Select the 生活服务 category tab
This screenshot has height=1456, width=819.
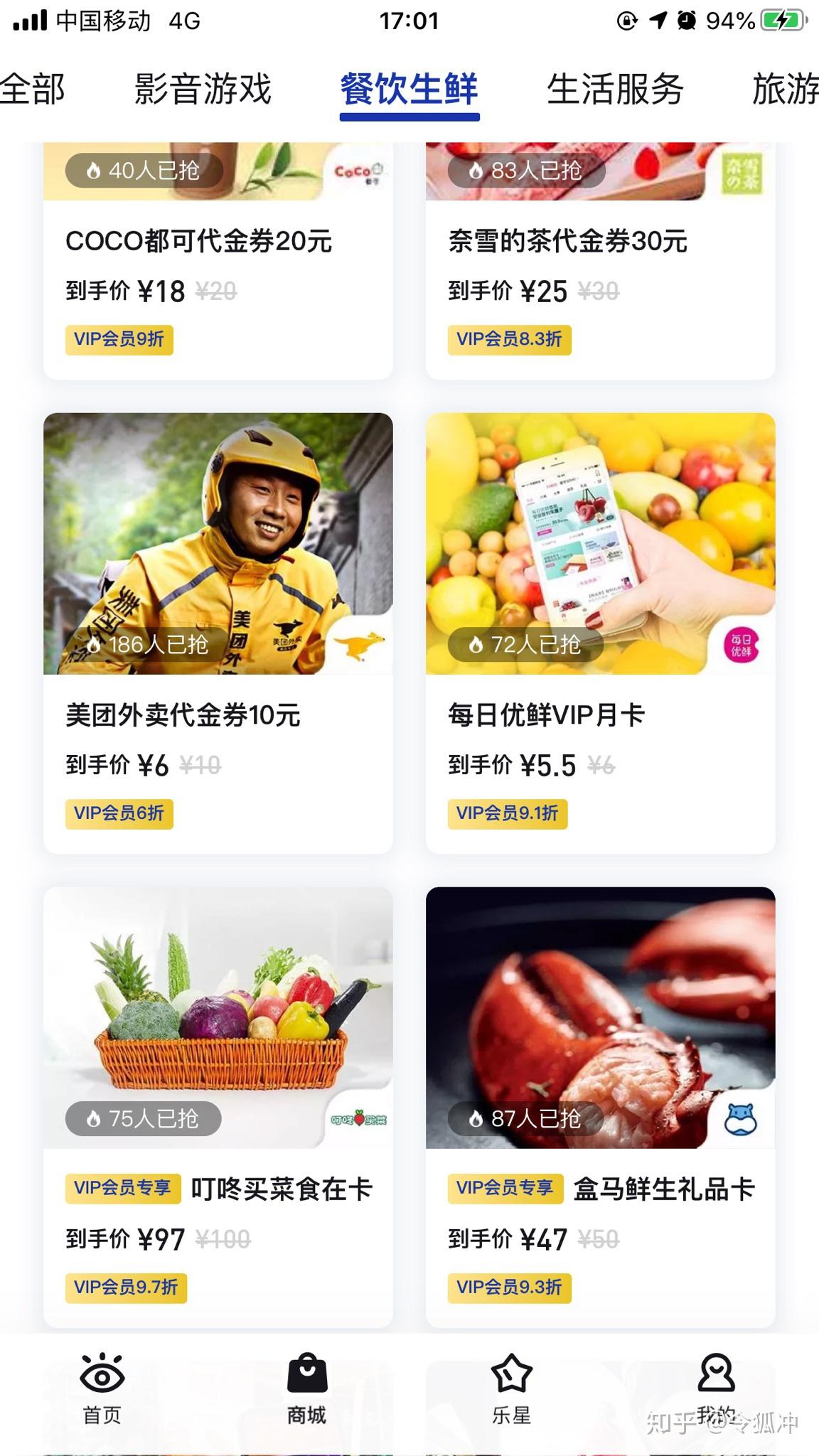tap(615, 90)
